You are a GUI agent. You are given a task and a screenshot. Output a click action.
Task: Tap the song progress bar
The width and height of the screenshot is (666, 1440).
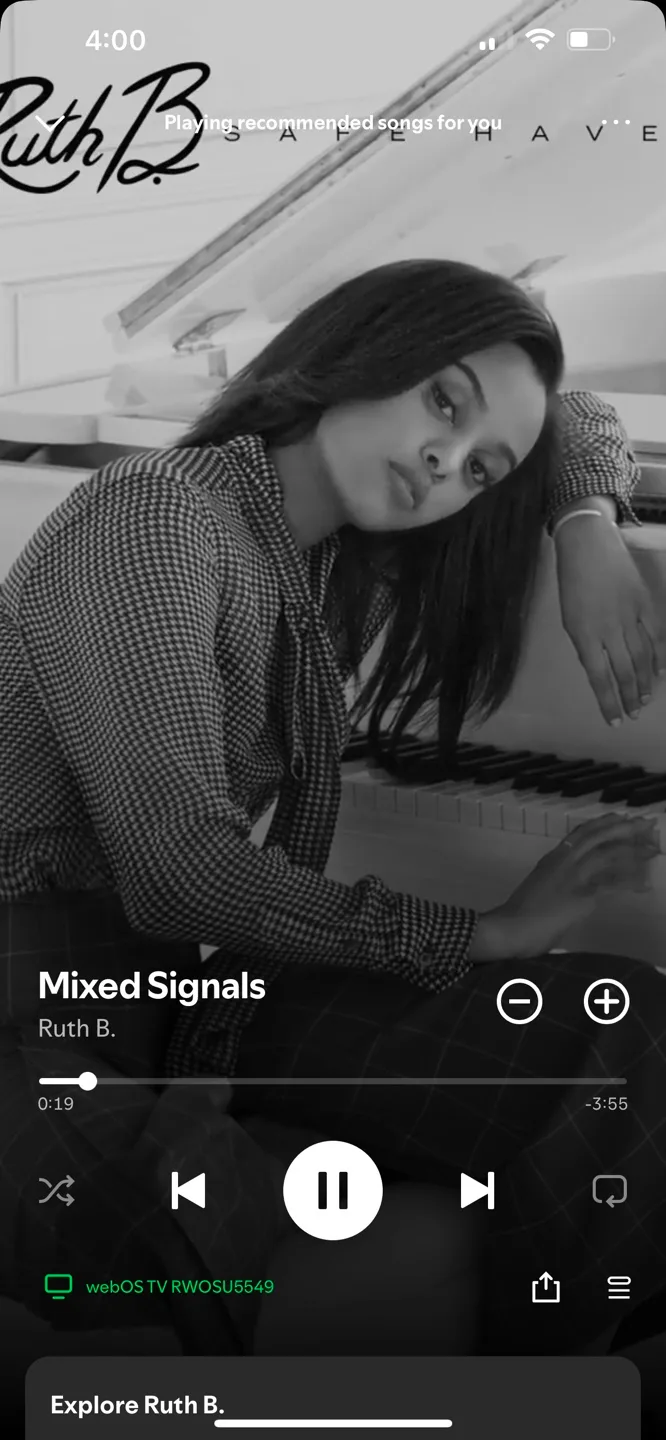[333, 1081]
